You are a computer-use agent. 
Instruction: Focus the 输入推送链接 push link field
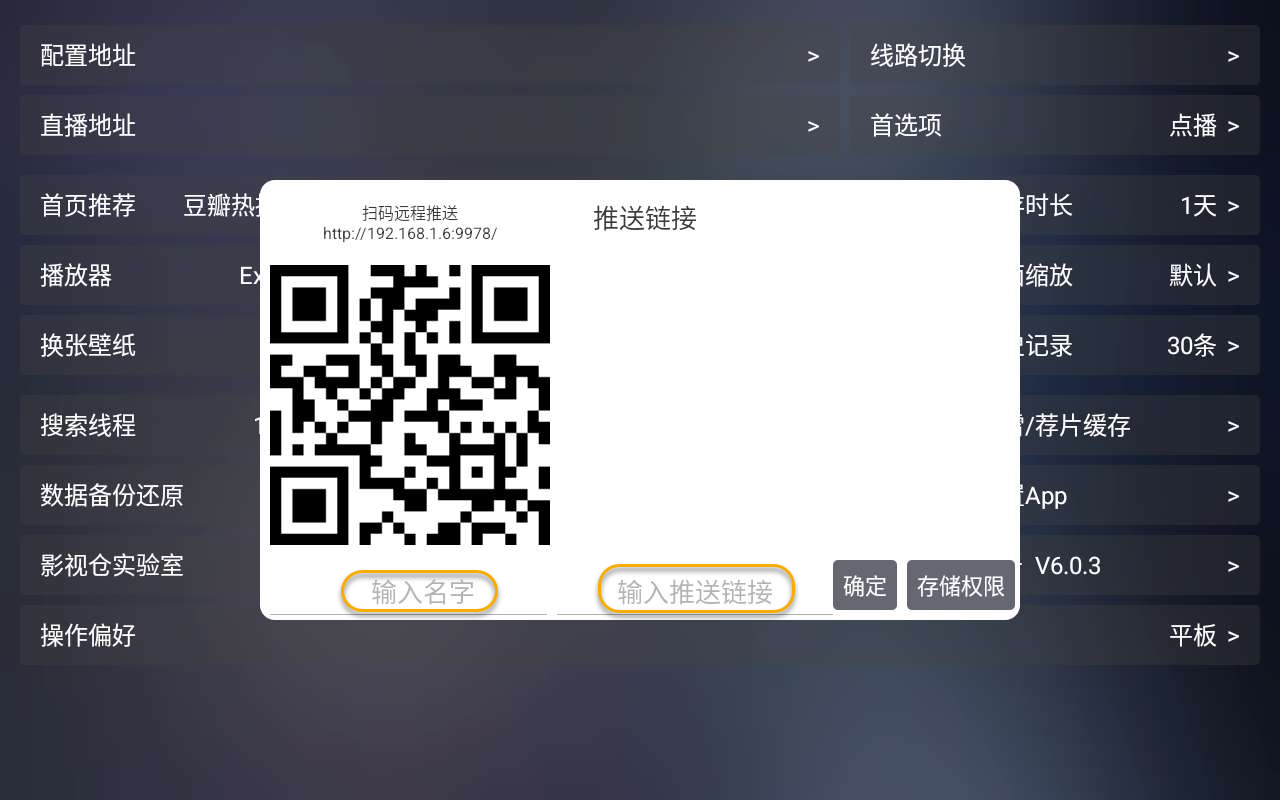[696, 592]
